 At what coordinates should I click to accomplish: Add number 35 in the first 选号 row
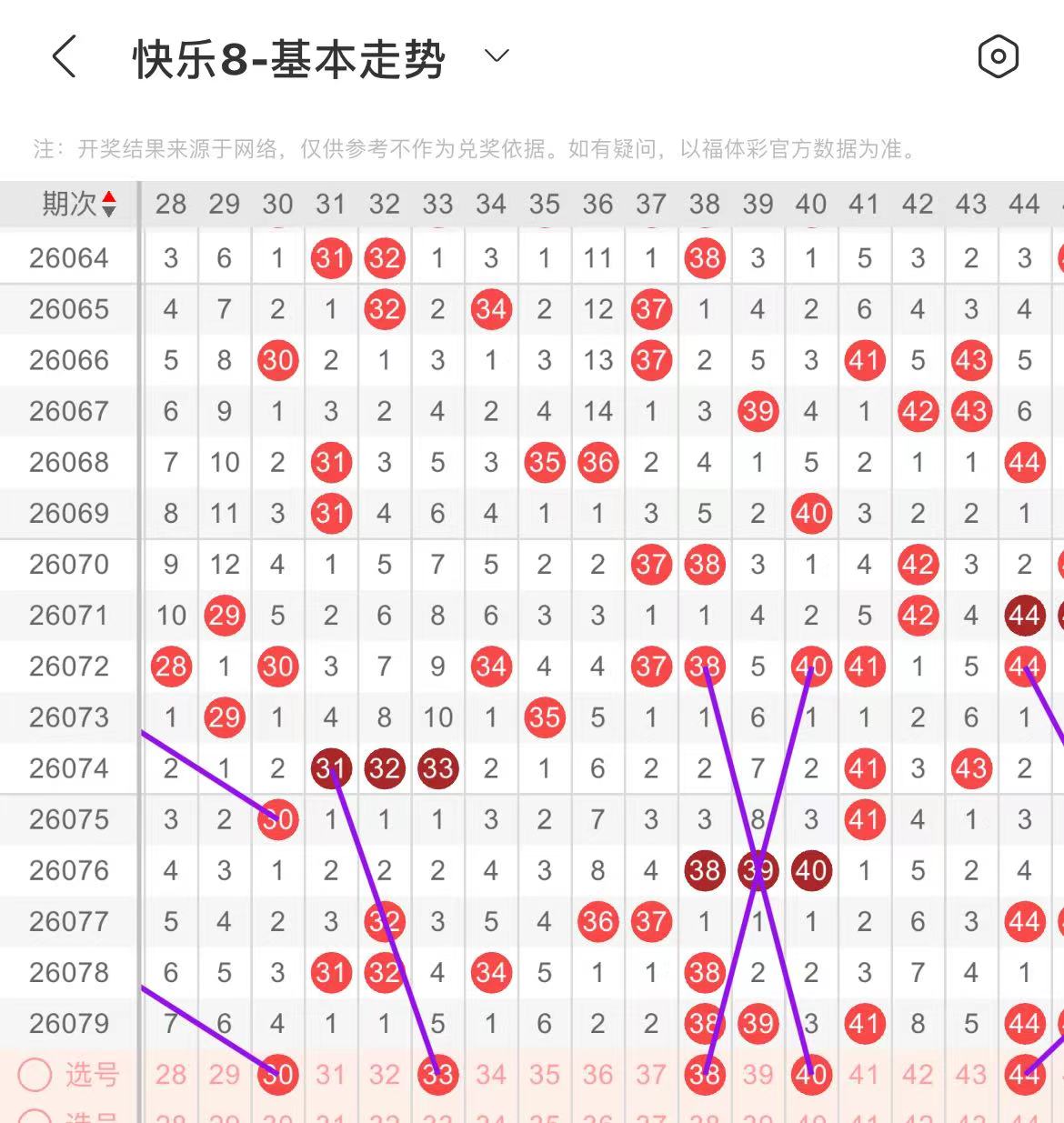pos(544,1074)
